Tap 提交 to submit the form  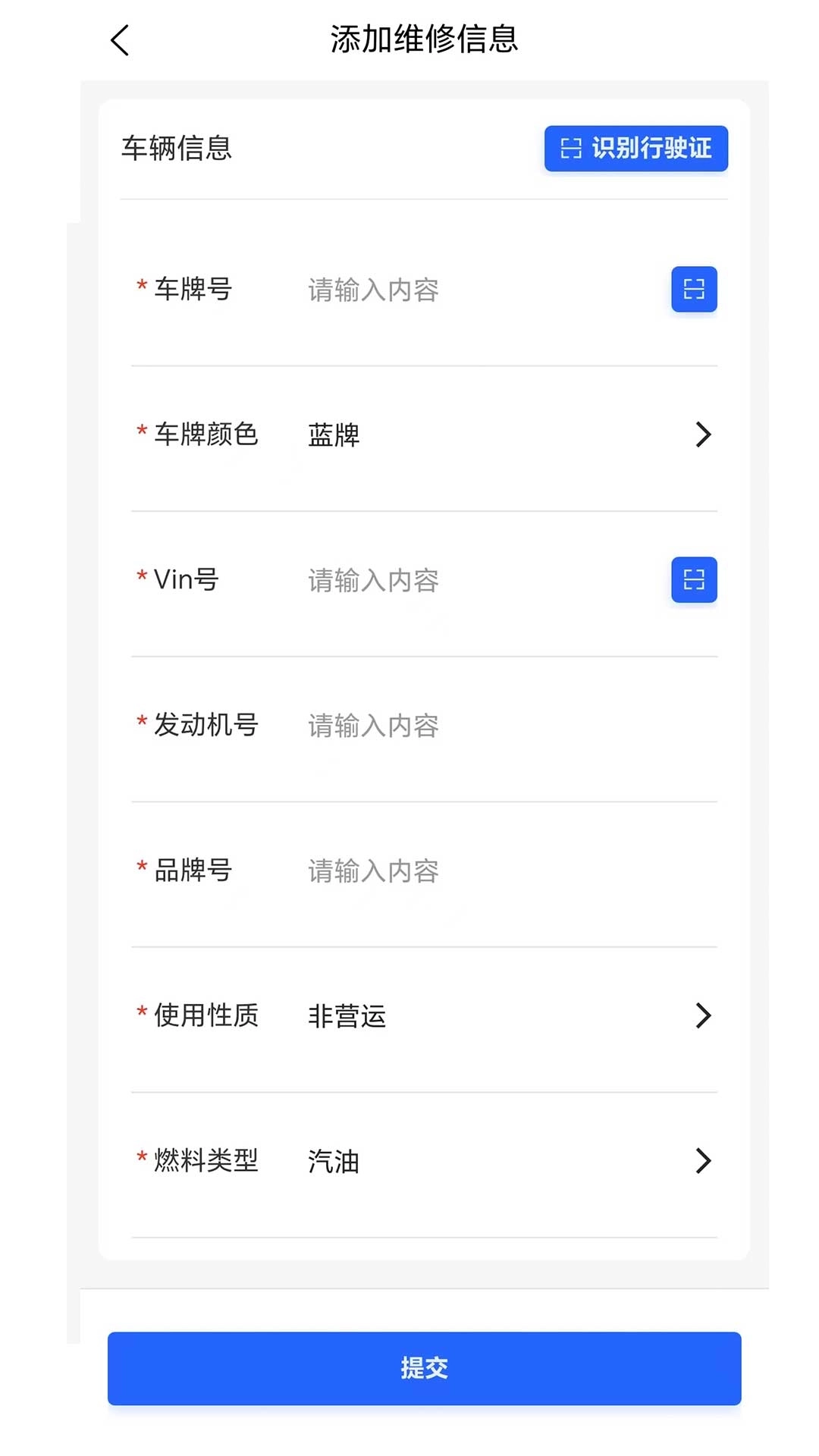423,1368
